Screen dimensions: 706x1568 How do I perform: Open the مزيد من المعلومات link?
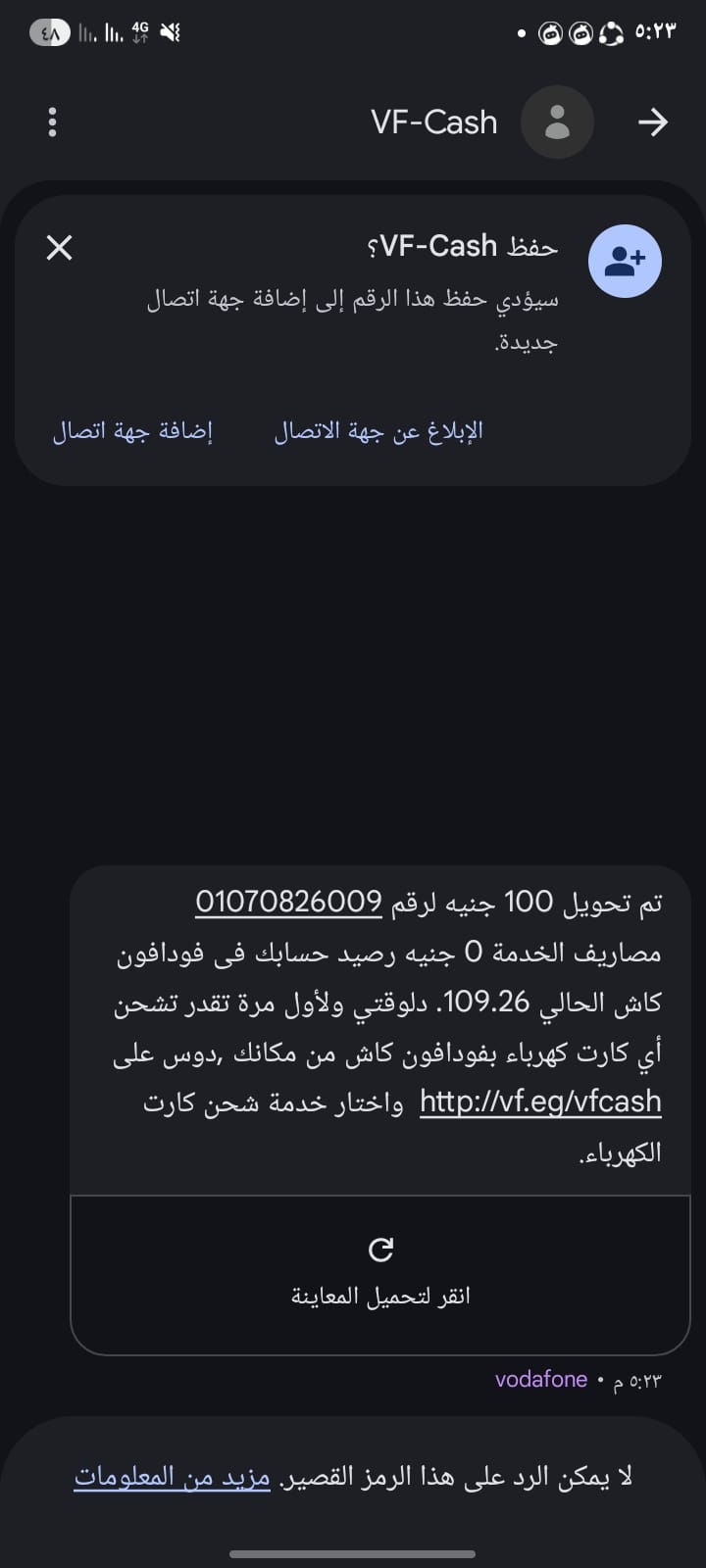click(x=172, y=1477)
